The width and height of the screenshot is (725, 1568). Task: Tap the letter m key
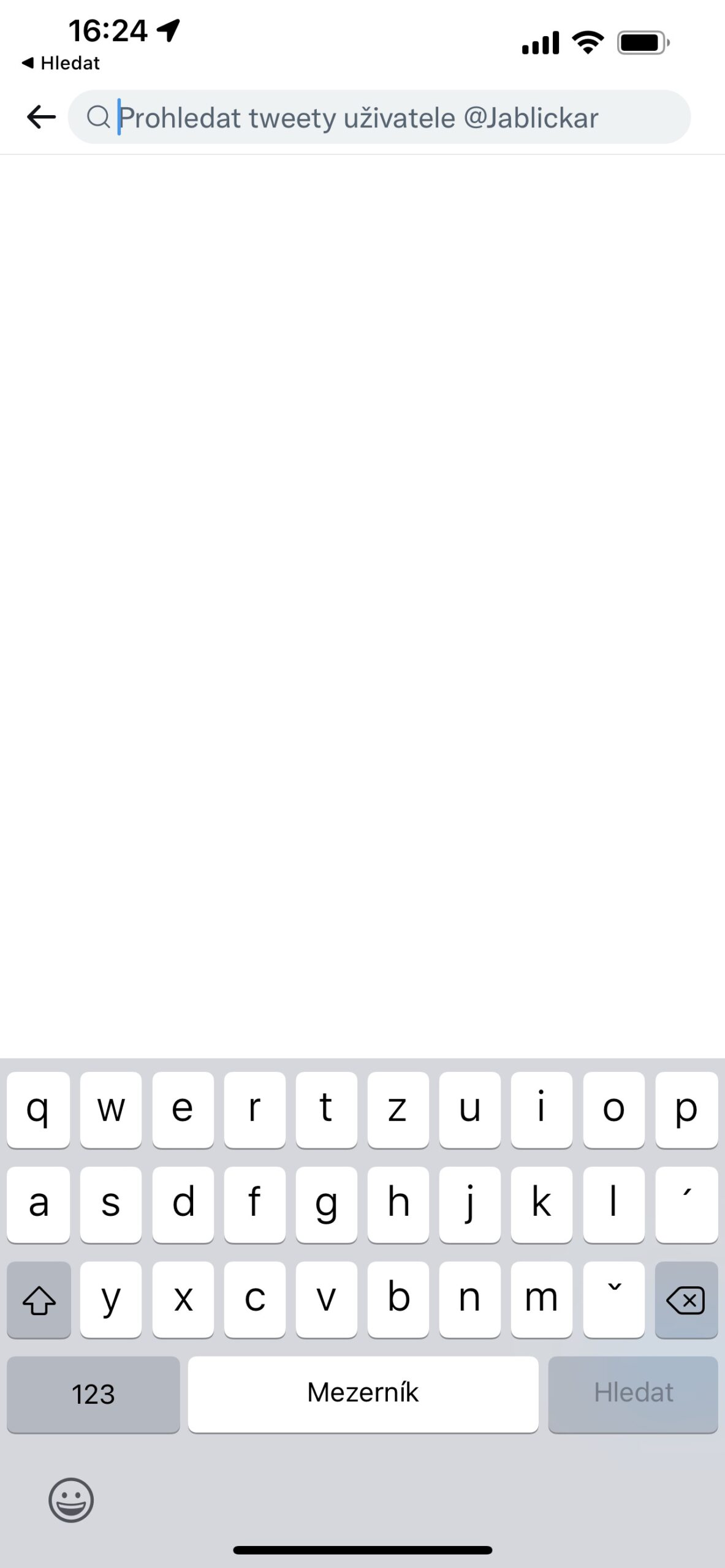(542, 1300)
